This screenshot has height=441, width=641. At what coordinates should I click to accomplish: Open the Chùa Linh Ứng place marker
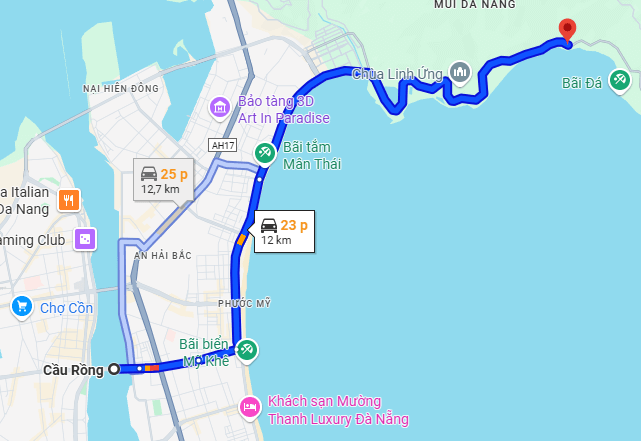460,71
